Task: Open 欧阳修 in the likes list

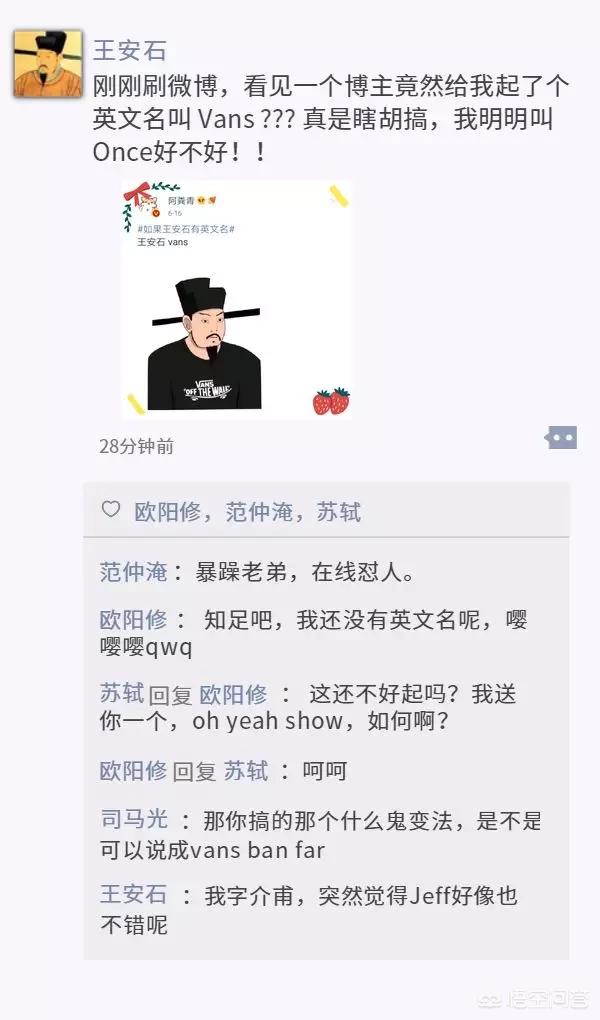Action: (168, 512)
